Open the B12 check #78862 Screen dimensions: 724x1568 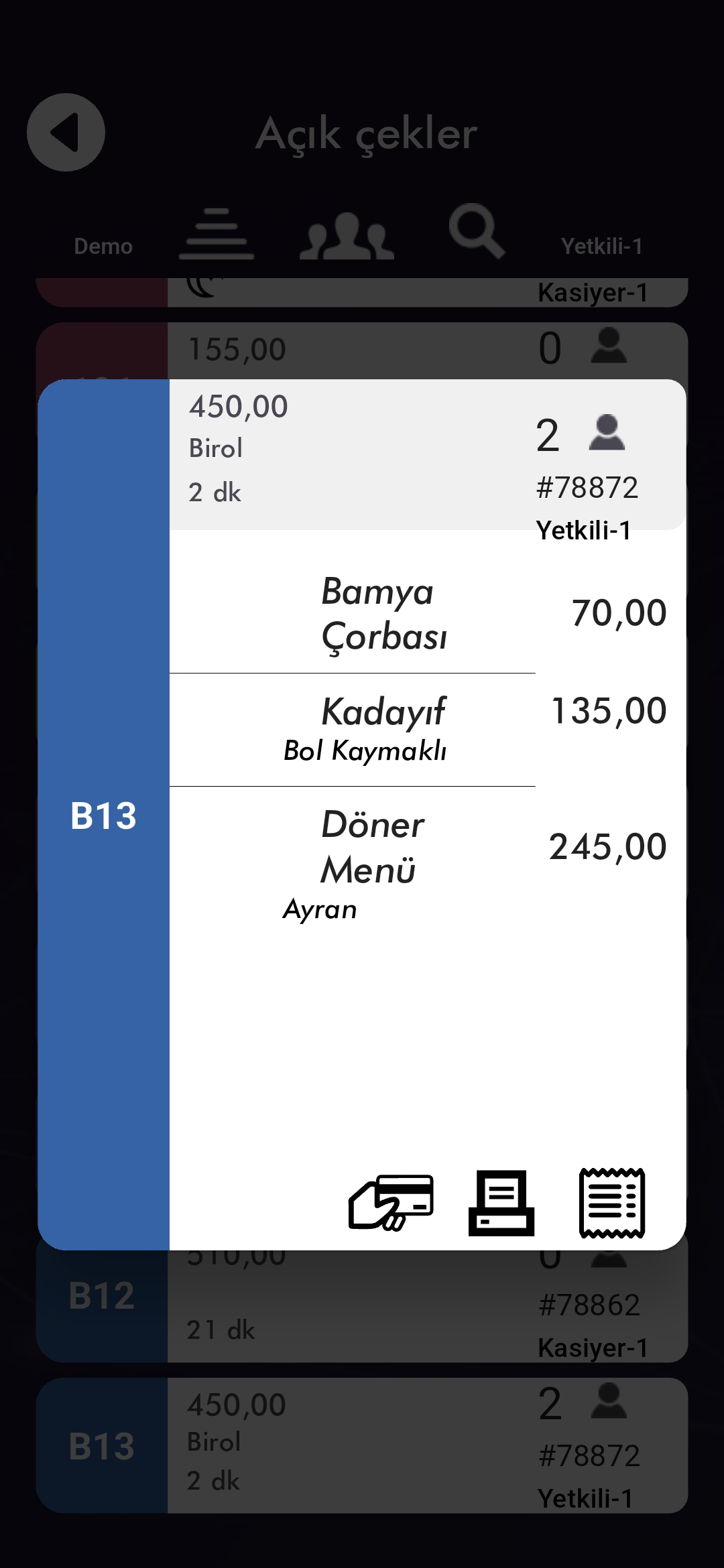[362, 1307]
